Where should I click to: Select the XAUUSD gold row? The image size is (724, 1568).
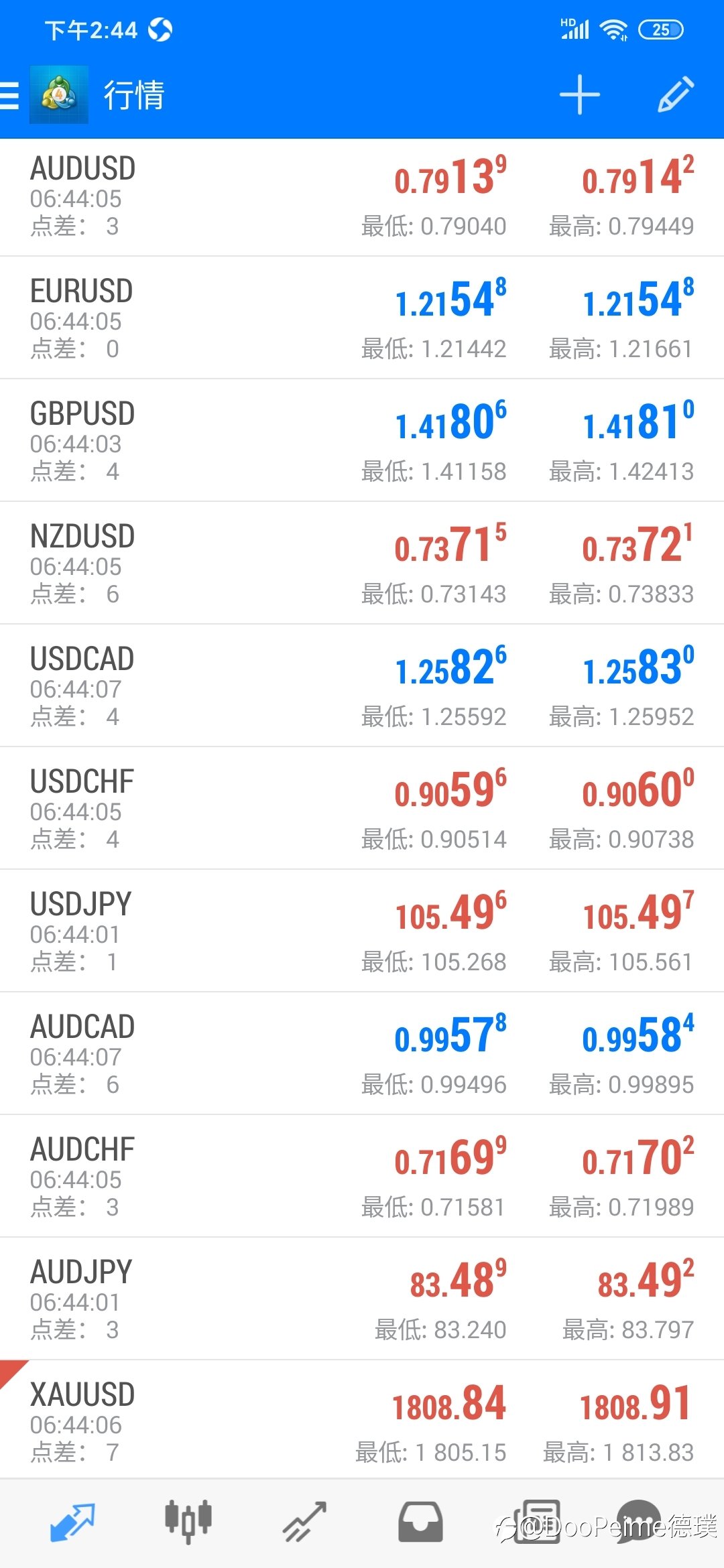tap(362, 1419)
